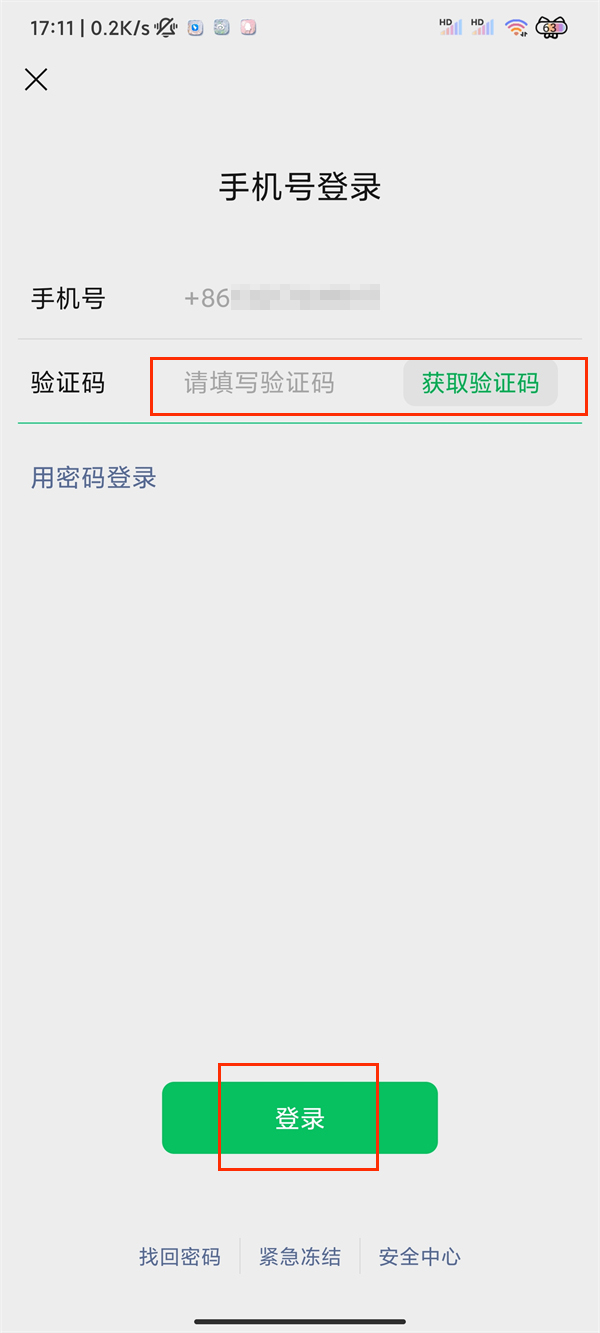Open 找回密码 link

(x=180, y=1257)
